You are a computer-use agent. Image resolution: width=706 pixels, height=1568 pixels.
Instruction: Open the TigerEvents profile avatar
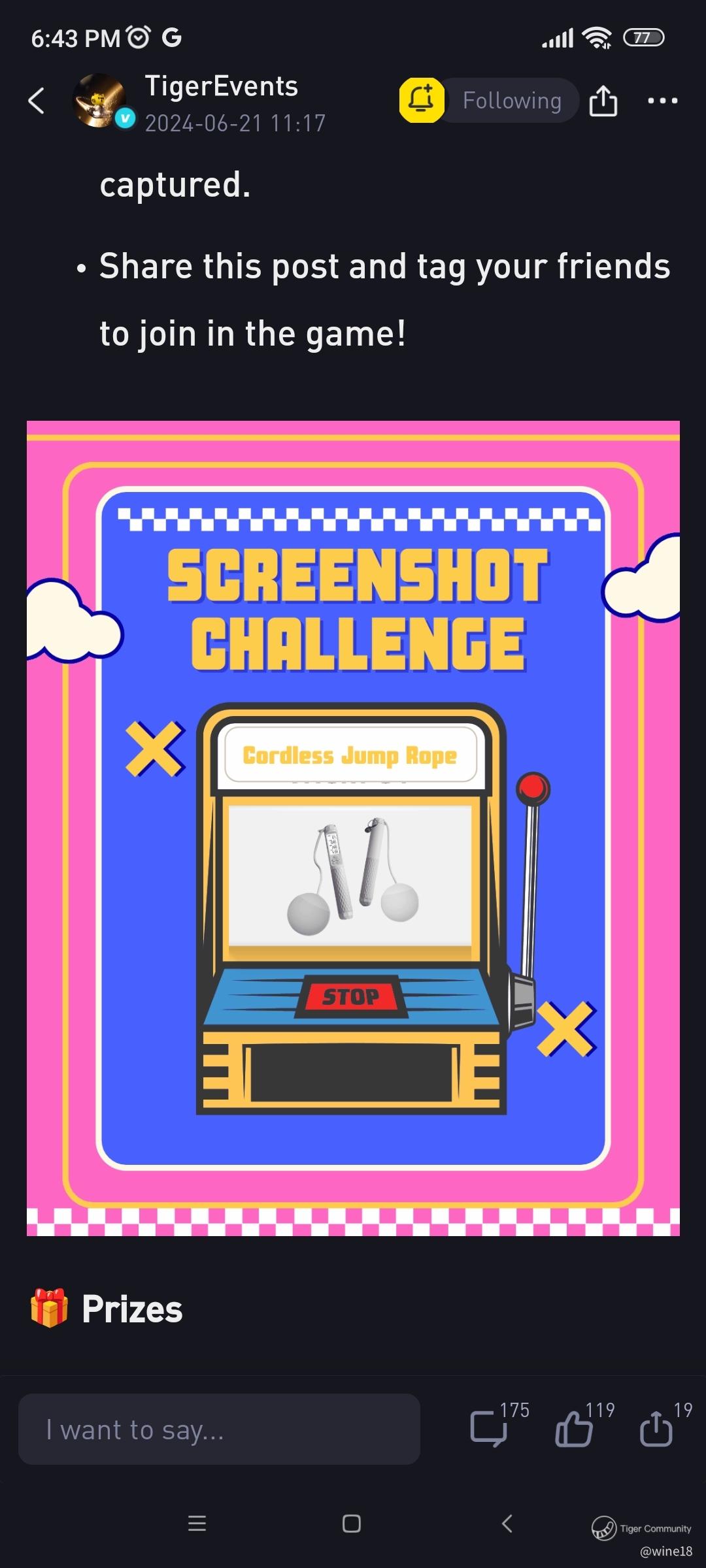99,101
